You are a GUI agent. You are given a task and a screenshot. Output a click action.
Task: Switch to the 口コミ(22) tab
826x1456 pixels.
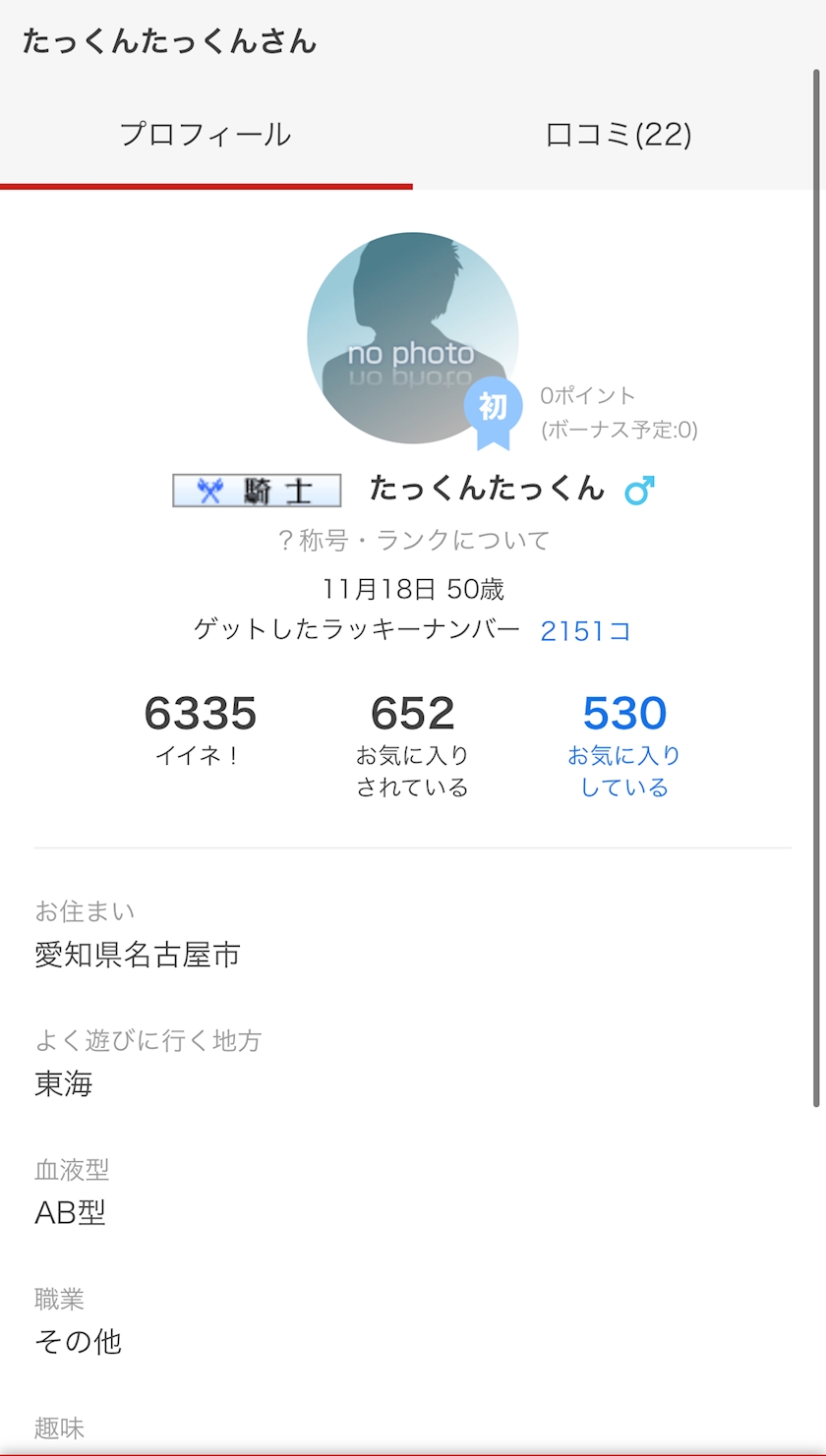619,135
